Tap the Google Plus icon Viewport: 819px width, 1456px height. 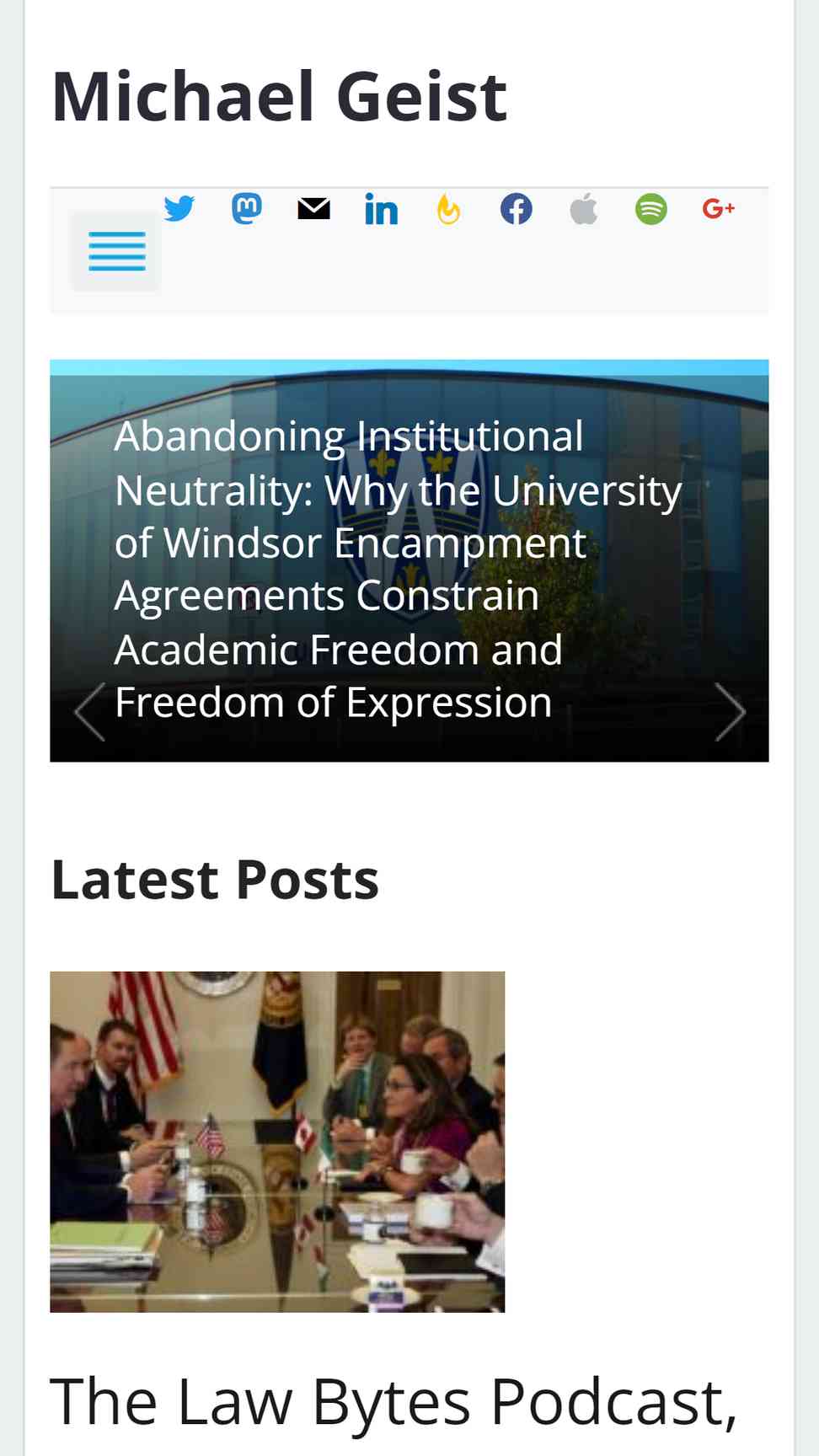click(719, 208)
